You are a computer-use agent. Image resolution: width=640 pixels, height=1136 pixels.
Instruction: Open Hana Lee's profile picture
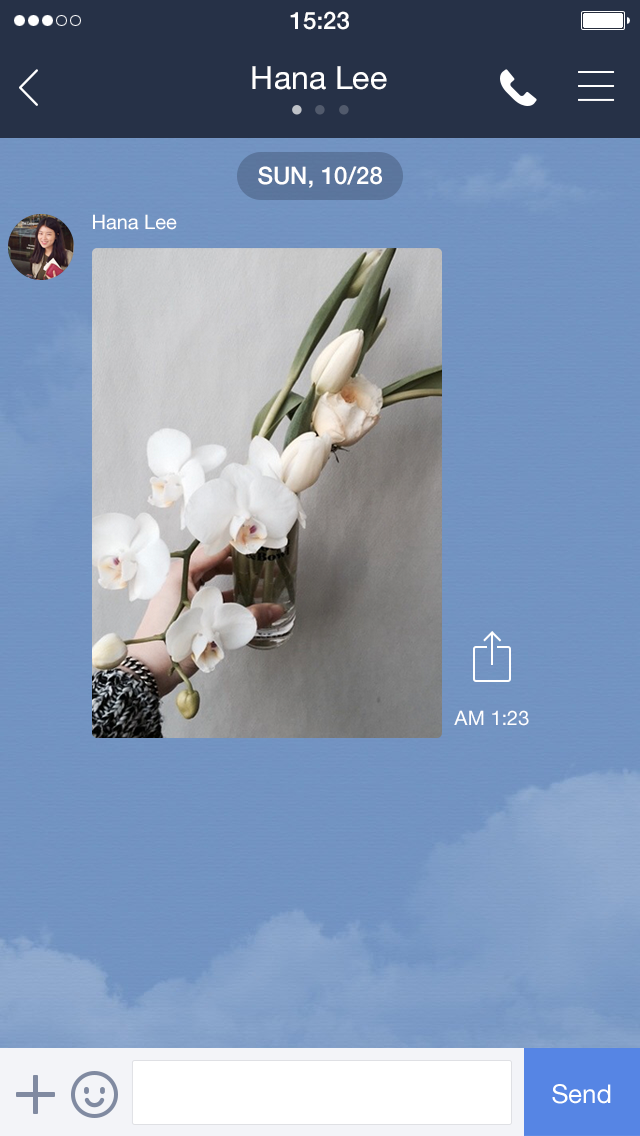point(41,246)
